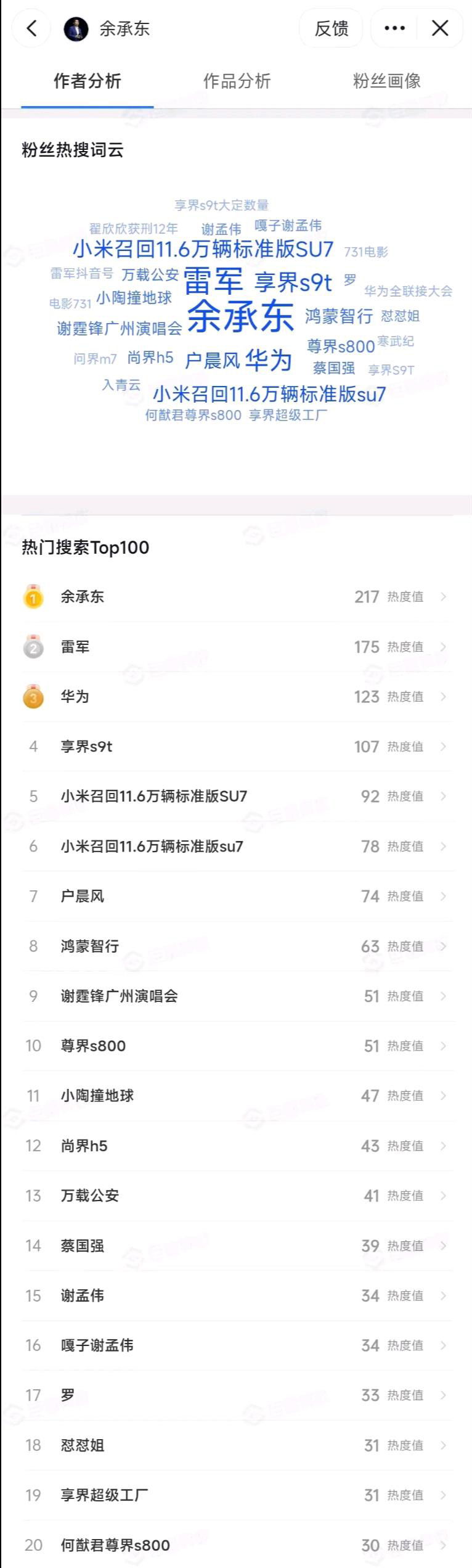View the 华为 hot search entry

(237, 697)
